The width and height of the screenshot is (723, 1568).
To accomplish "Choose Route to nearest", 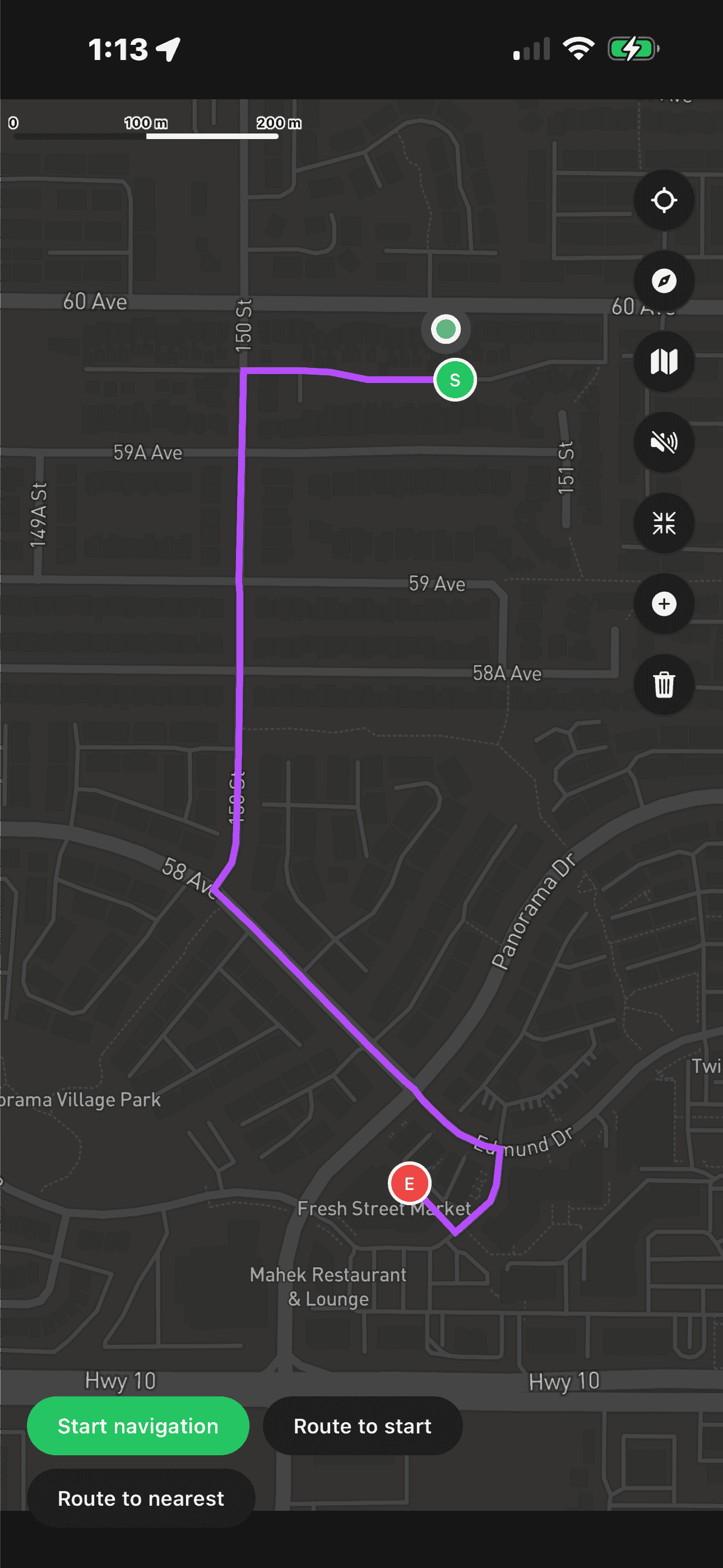I will [x=141, y=1498].
